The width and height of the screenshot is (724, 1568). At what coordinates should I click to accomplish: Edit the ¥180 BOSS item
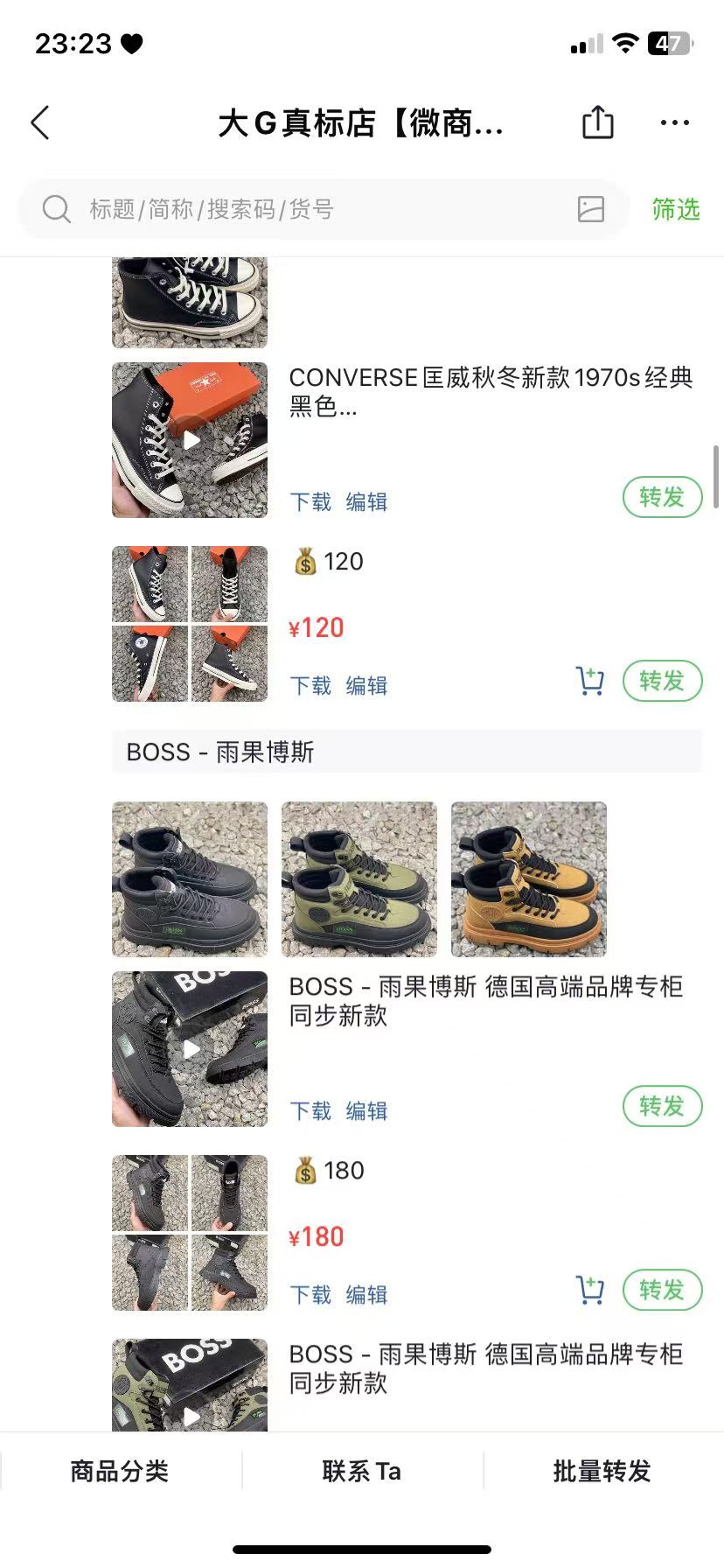366,1295
